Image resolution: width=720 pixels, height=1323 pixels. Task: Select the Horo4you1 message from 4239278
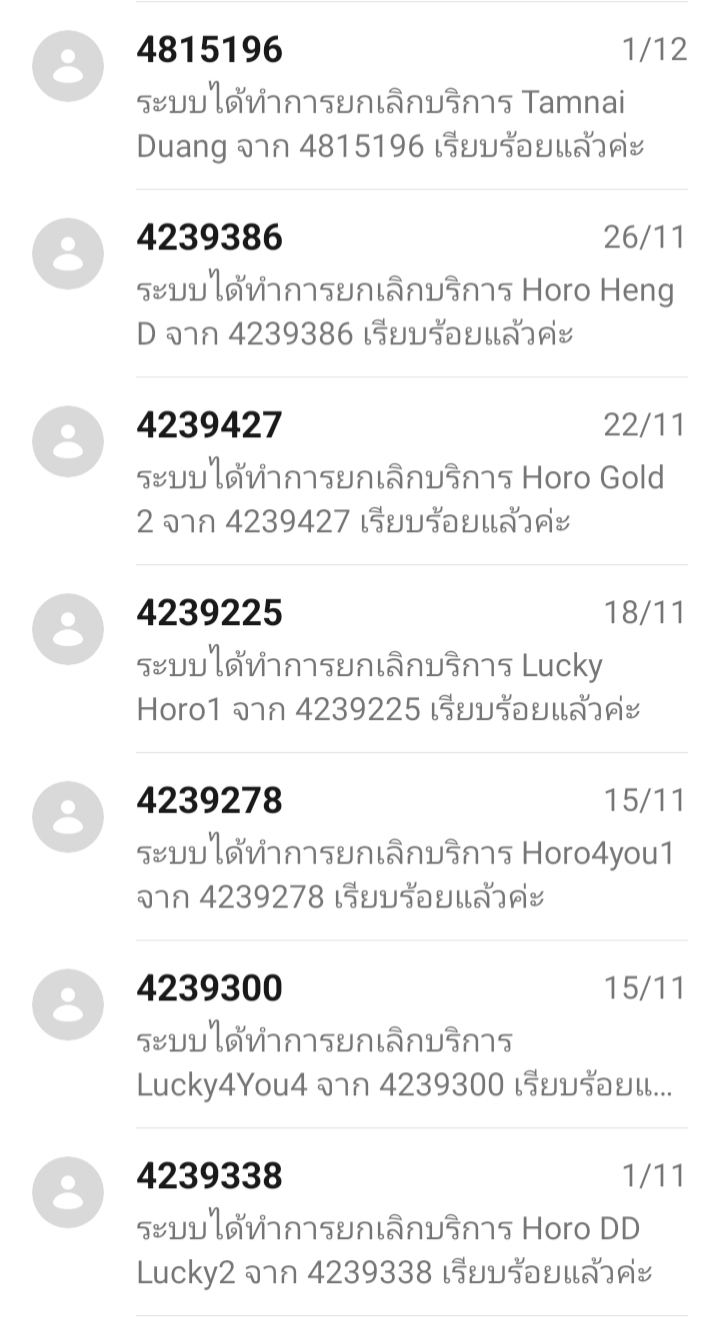(x=360, y=847)
